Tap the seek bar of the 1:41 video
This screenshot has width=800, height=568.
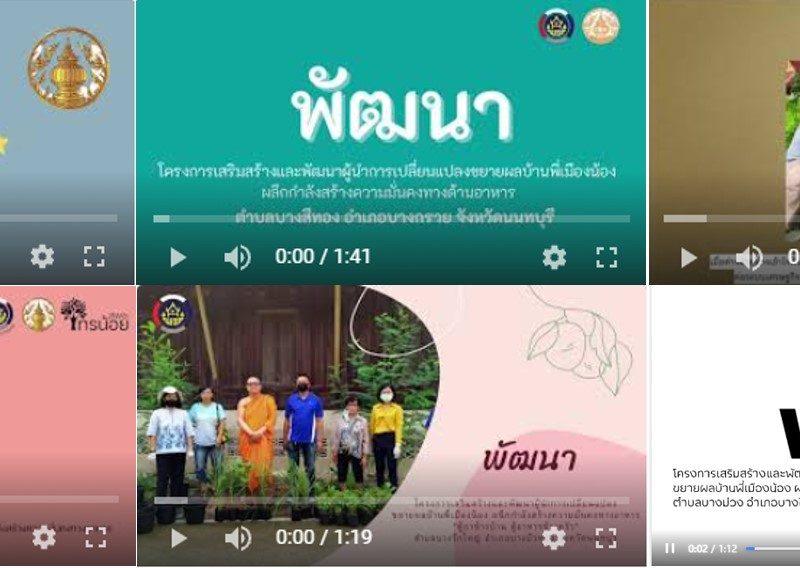[x=390, y=218]
